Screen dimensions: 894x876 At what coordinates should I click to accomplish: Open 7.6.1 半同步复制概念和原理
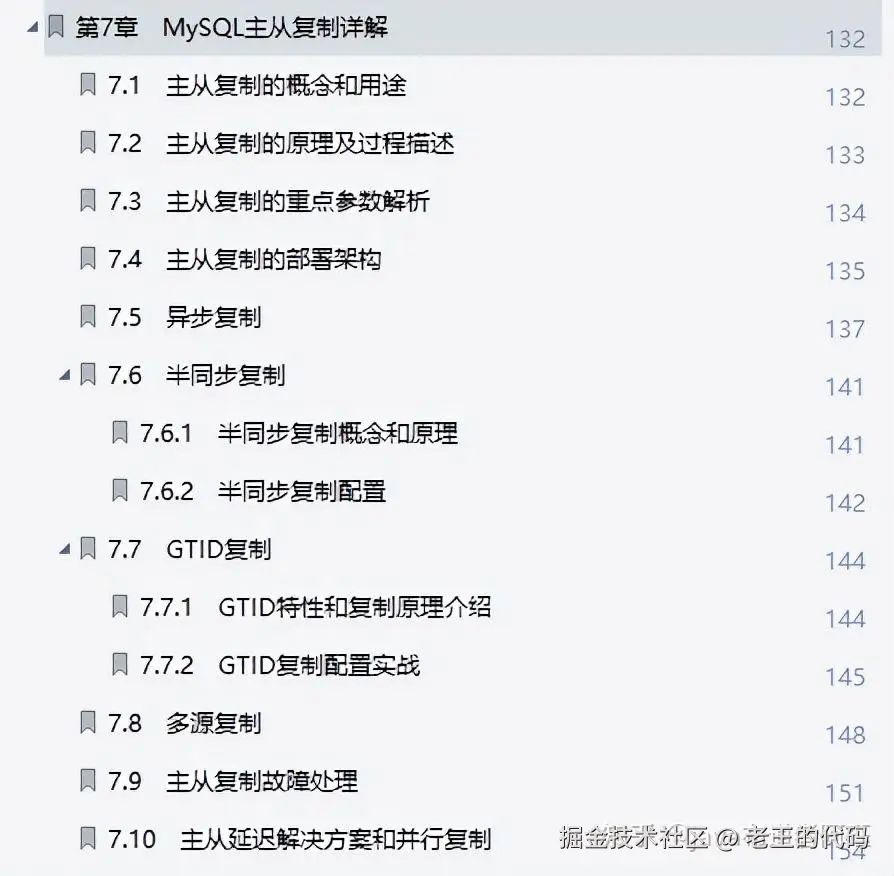click(337, 434)
